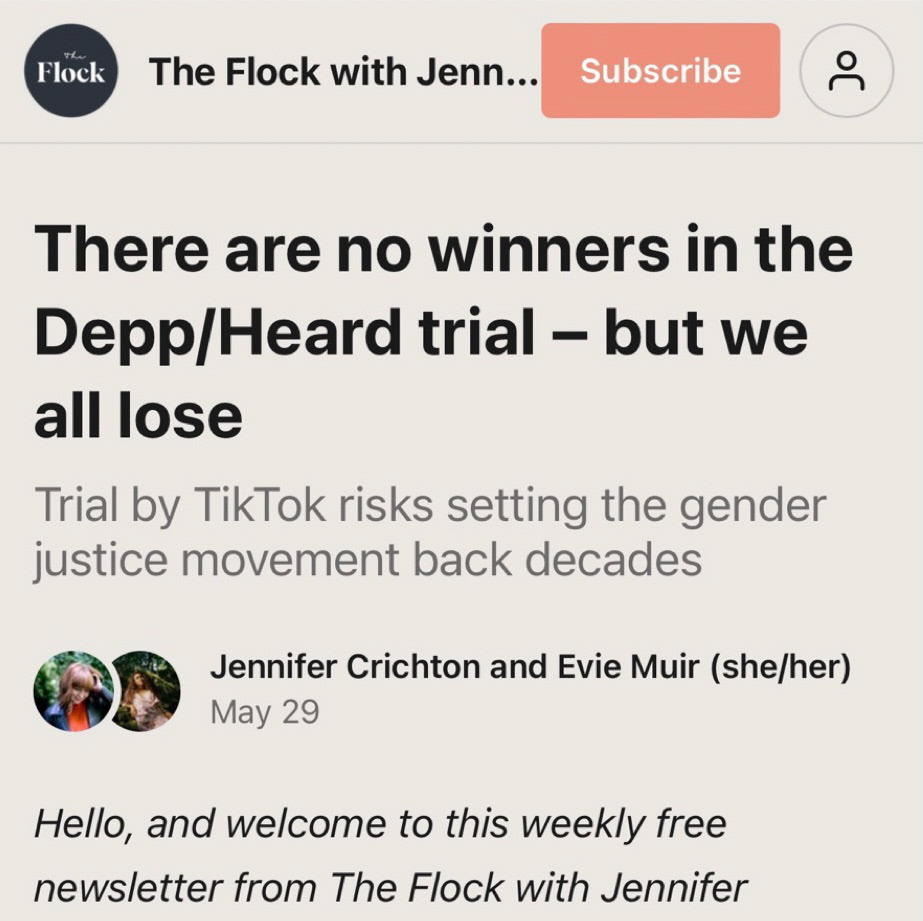Tap the Subscribe button
The height and width of the screenshot is (921, 923).
coord(660,71)
